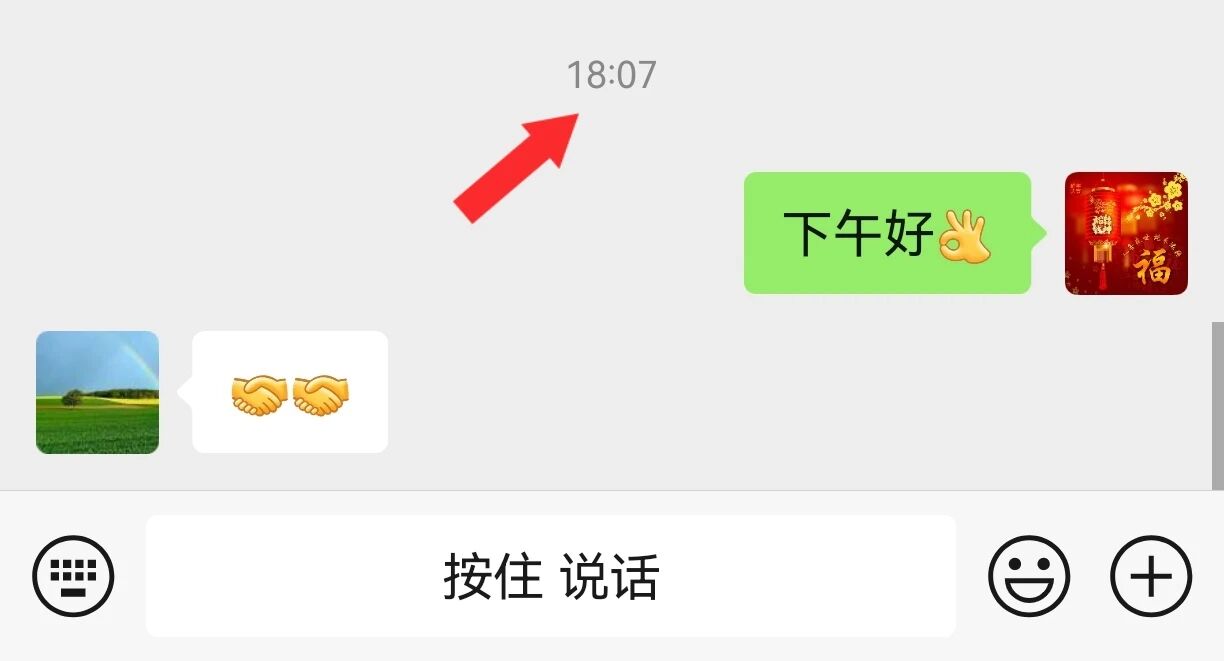
Task: Open my red lantern profile avatar
Action: [x=1126, y=233]
